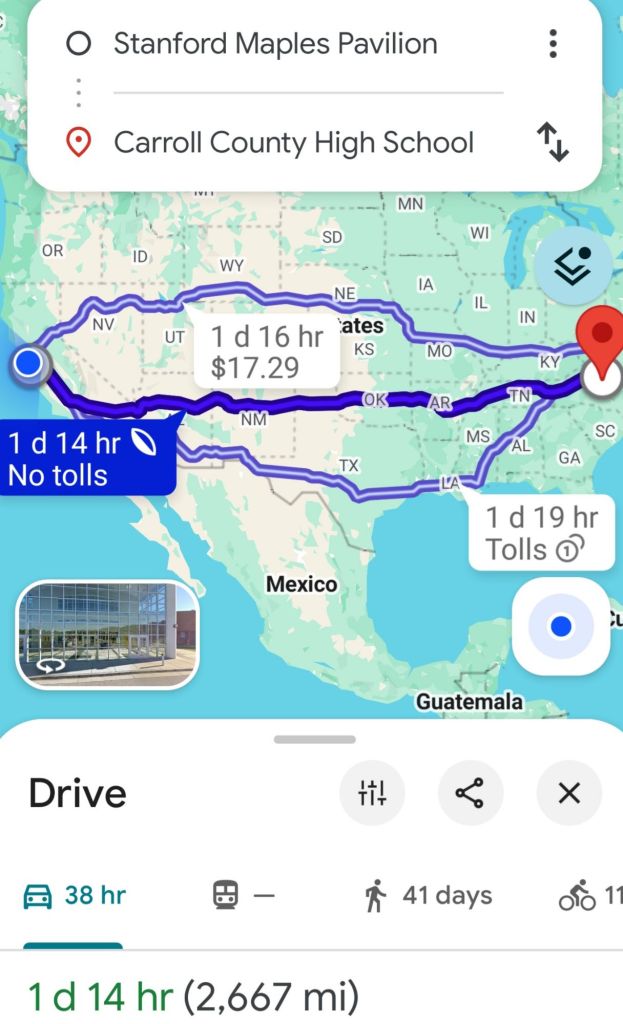
Task: Open the overflow menu for route options
Action: pyautogui.click(x=552, y=44)
